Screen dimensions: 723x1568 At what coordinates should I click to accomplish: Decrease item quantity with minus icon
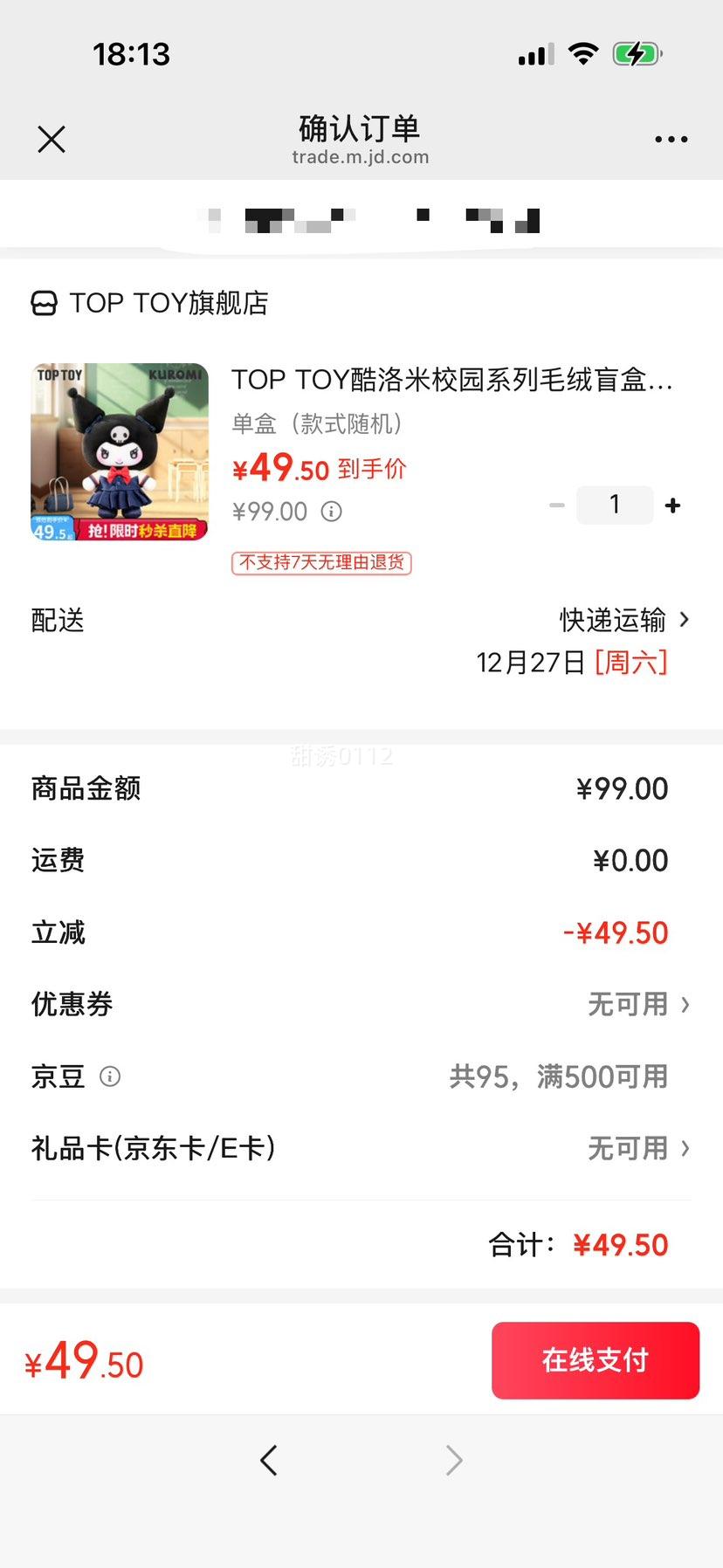pos(556,505)
